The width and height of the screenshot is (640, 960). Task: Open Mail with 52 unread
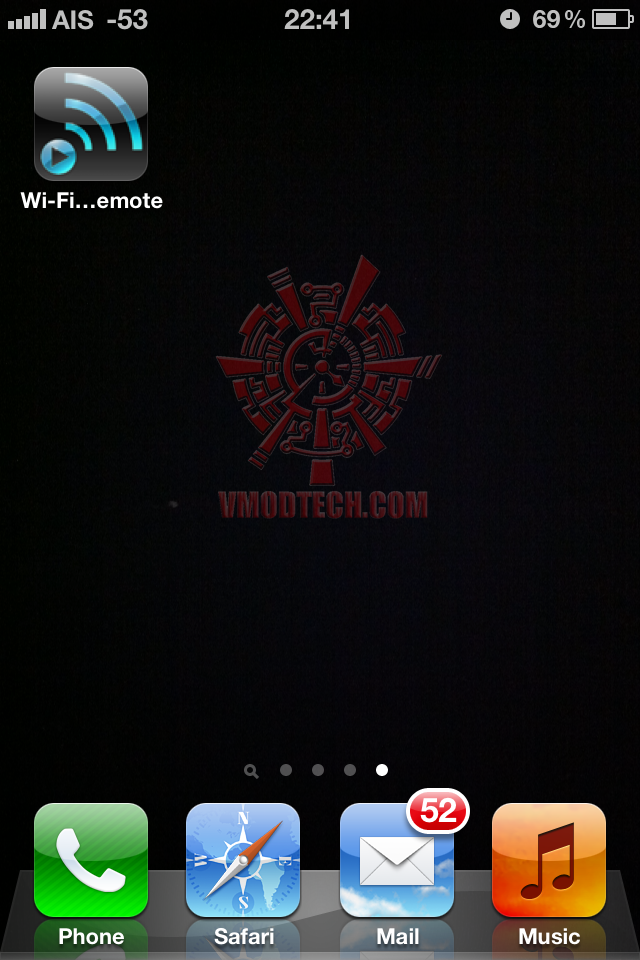pos(397,860)
